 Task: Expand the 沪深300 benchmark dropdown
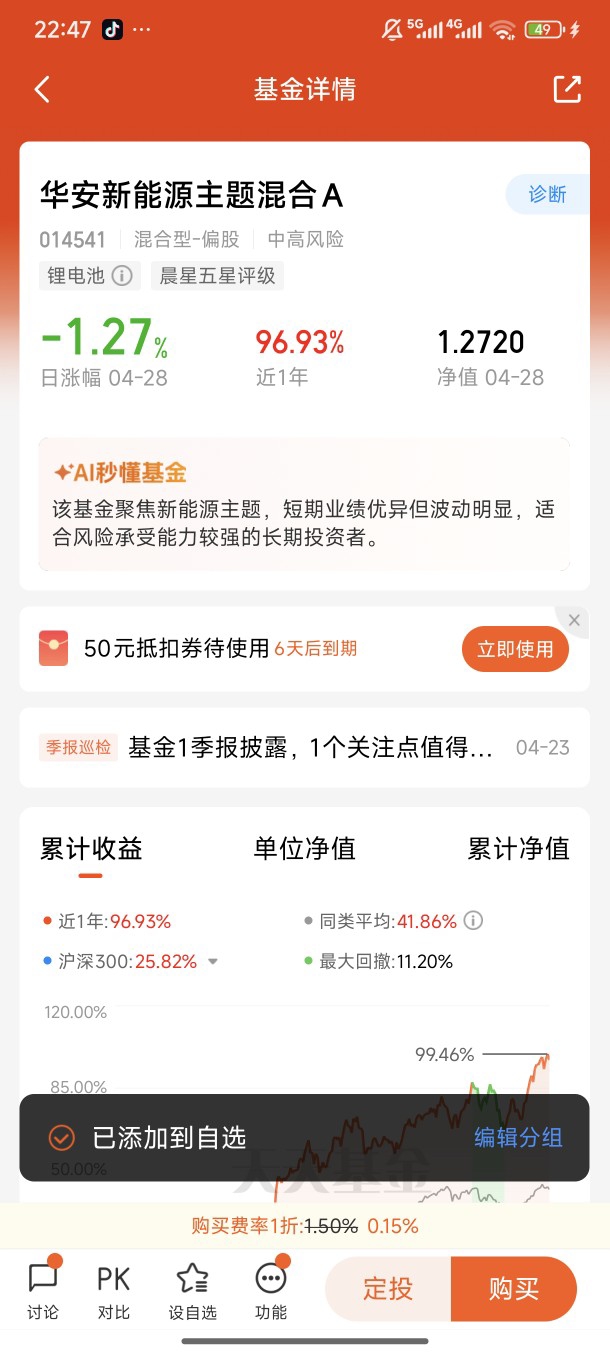(x=213, y=962)
